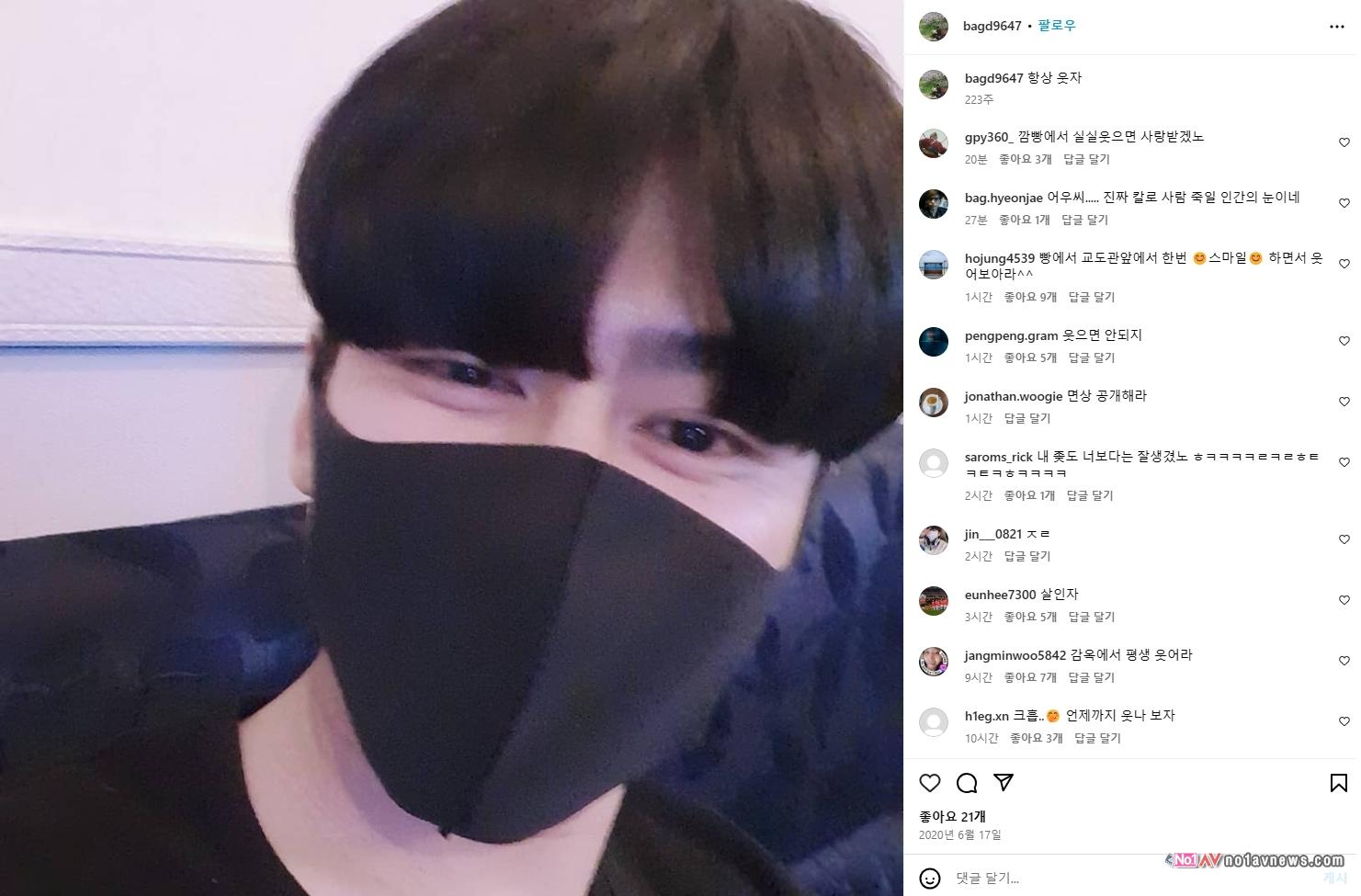Like this post with the heart icon
The height and width of the screenshot is (896, 1361).
930,783
